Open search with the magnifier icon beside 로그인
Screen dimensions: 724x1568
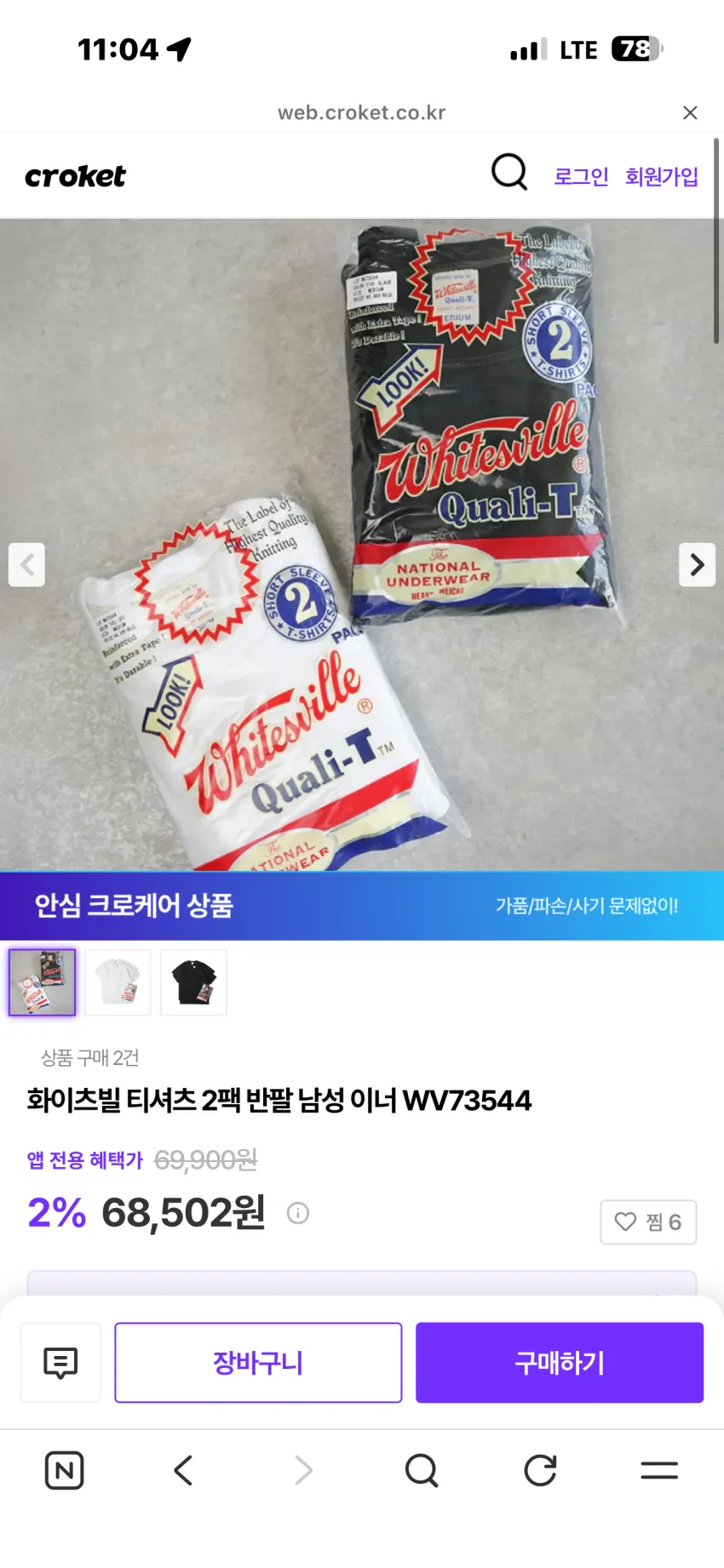tap(509, 173)
